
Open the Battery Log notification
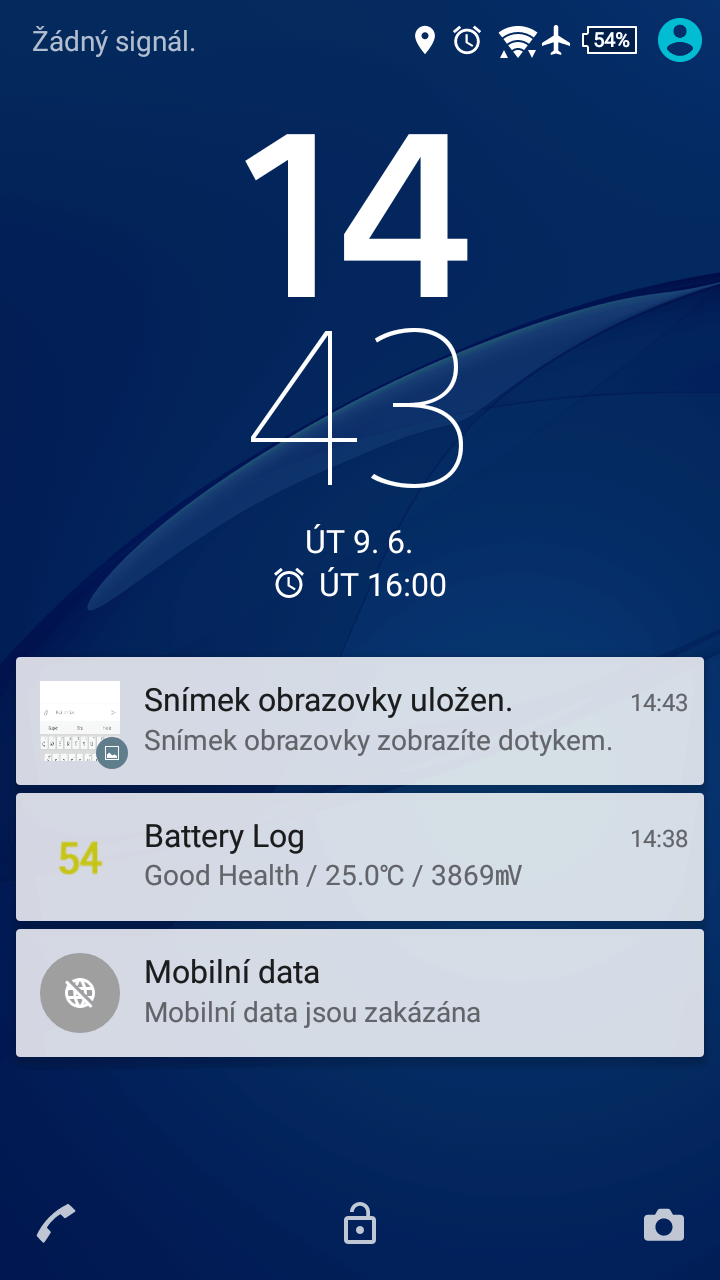(x=360, y=857)
